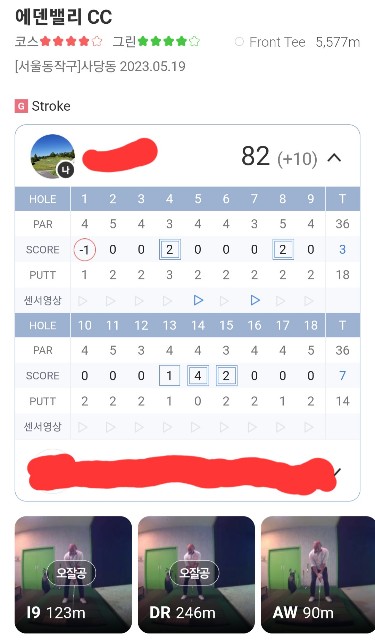This screenshot has width=375, height=640.
Task: Play the sensor video for hole 5
Action: (x=198, y=300)
